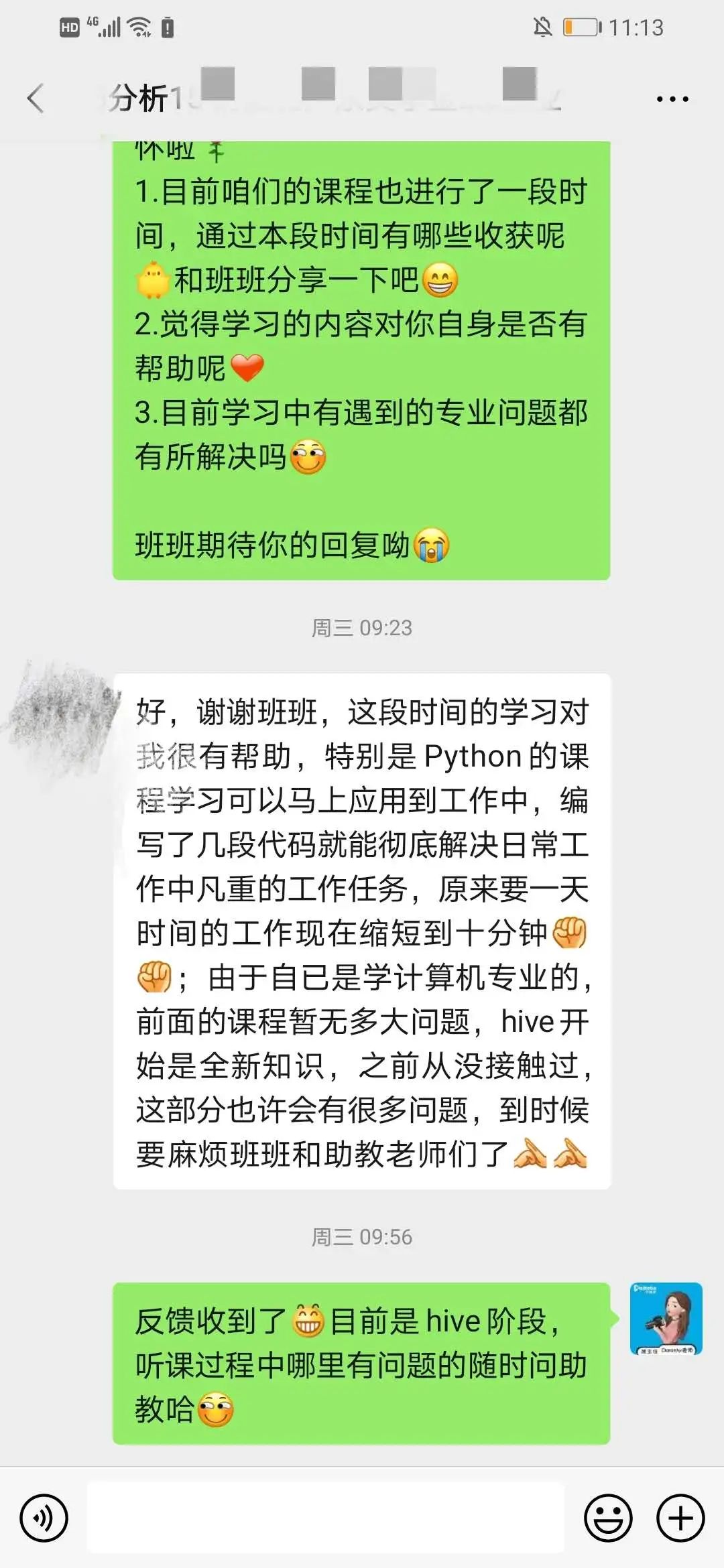Viewport: 724px width, 1568px height.
Task: Open the plus attachments panel
Action: (680, 1518)
